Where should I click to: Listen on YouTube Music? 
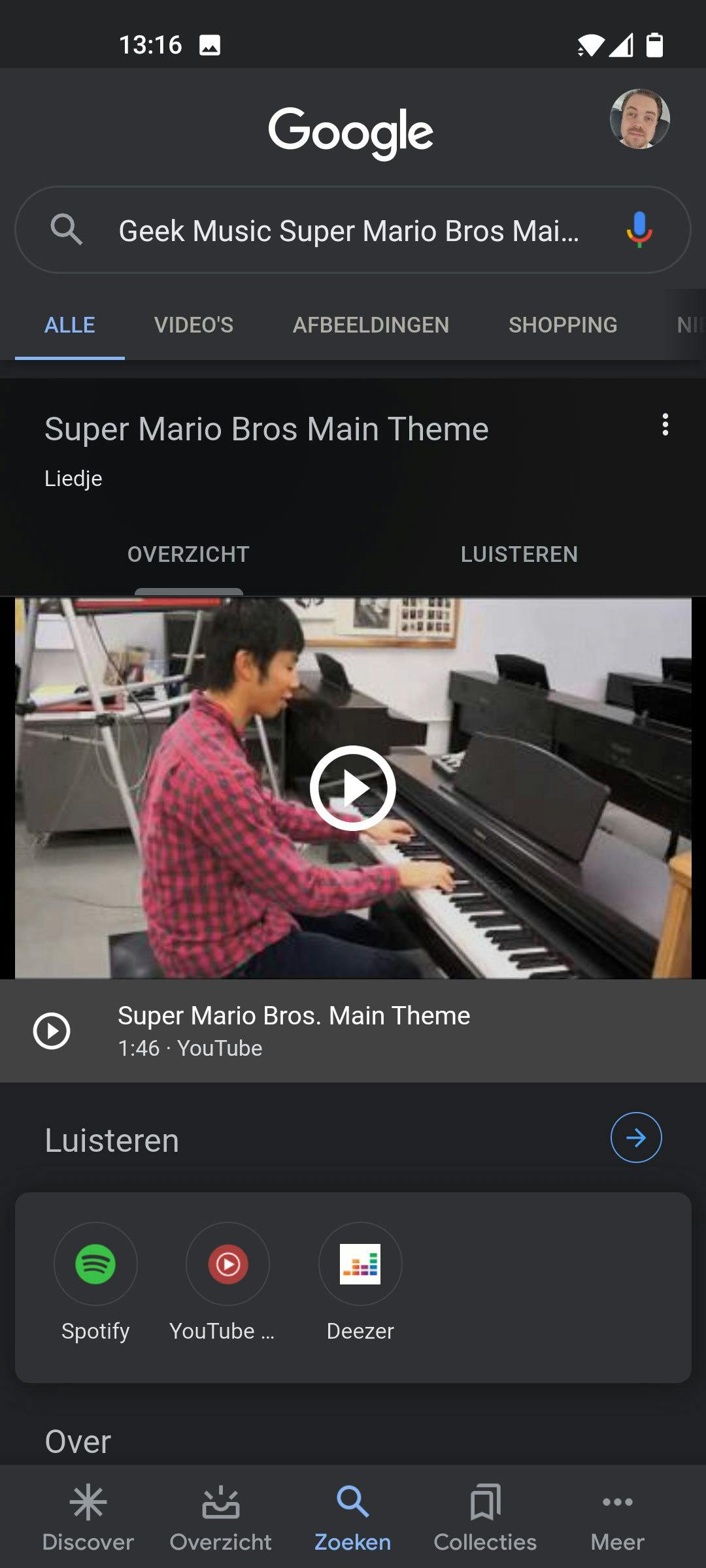point(227,1265)
